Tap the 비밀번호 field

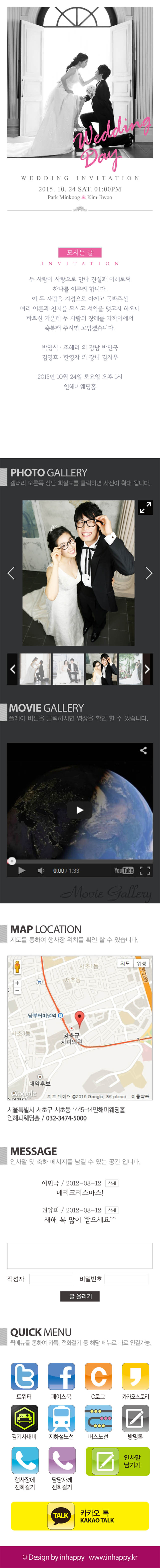click(x=126, y=1279)
